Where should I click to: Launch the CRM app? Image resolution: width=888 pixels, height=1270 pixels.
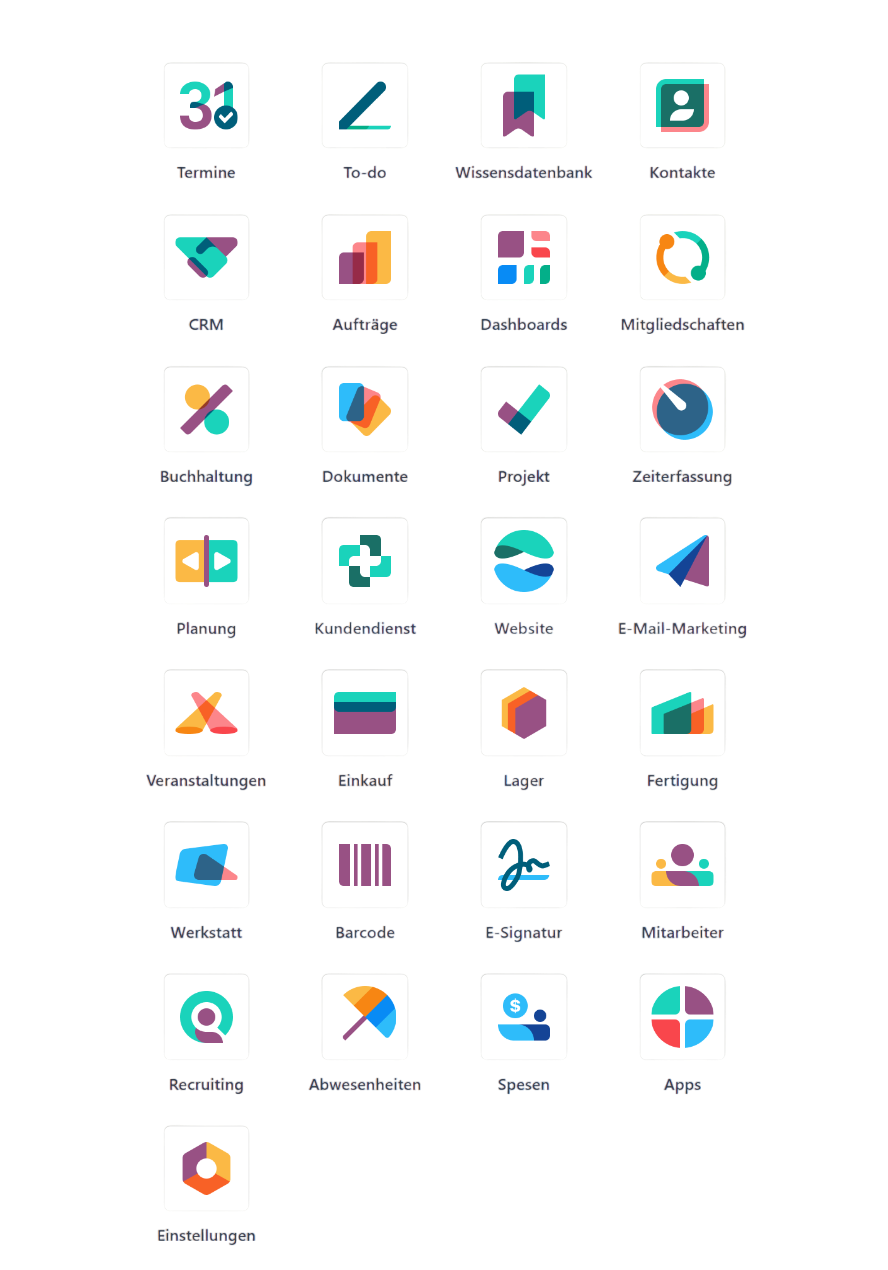tap(206, 257)
